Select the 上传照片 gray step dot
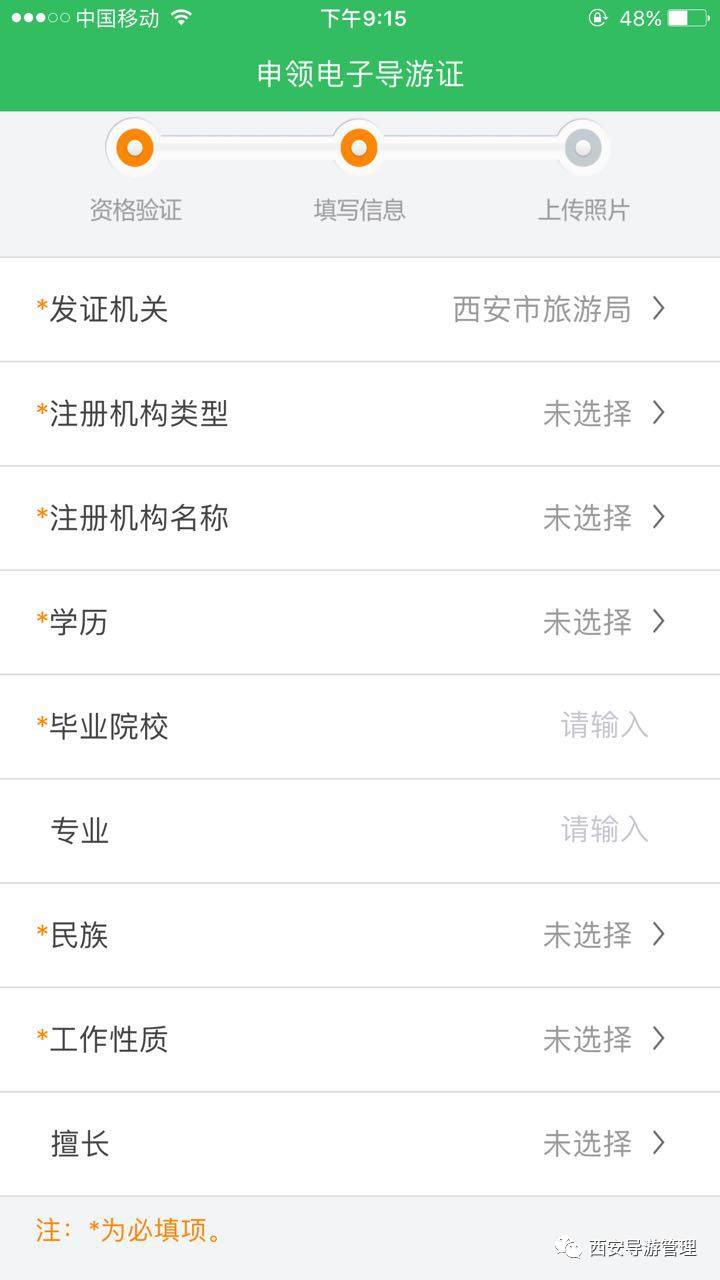Image resolution: width=720 pixels, height=1280 pixels. [x=582, y=147]
